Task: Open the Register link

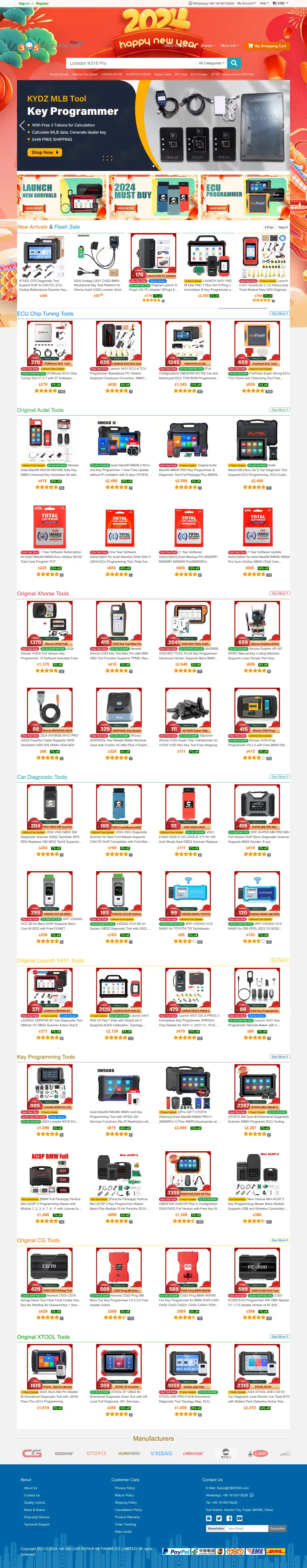Action: coord(42,3)
